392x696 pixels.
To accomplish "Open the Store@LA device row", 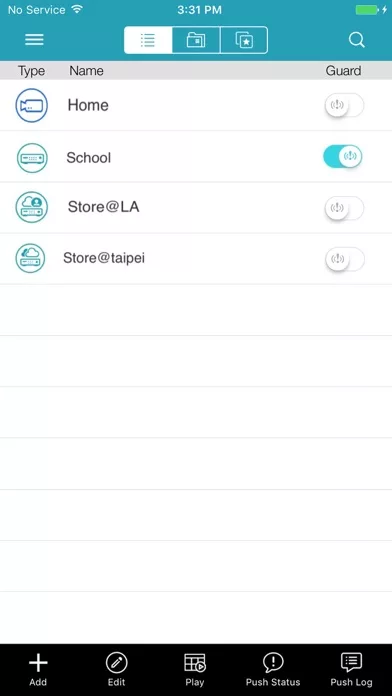I will [x=196, y=208].
